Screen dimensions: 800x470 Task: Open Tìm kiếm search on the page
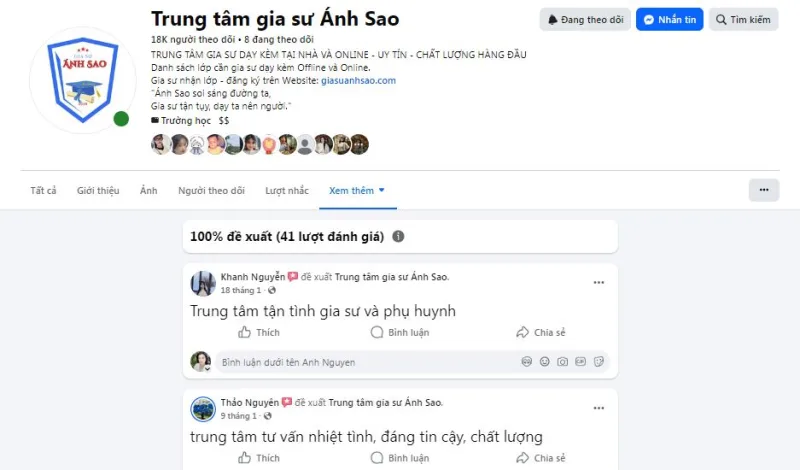coord(743,19)
